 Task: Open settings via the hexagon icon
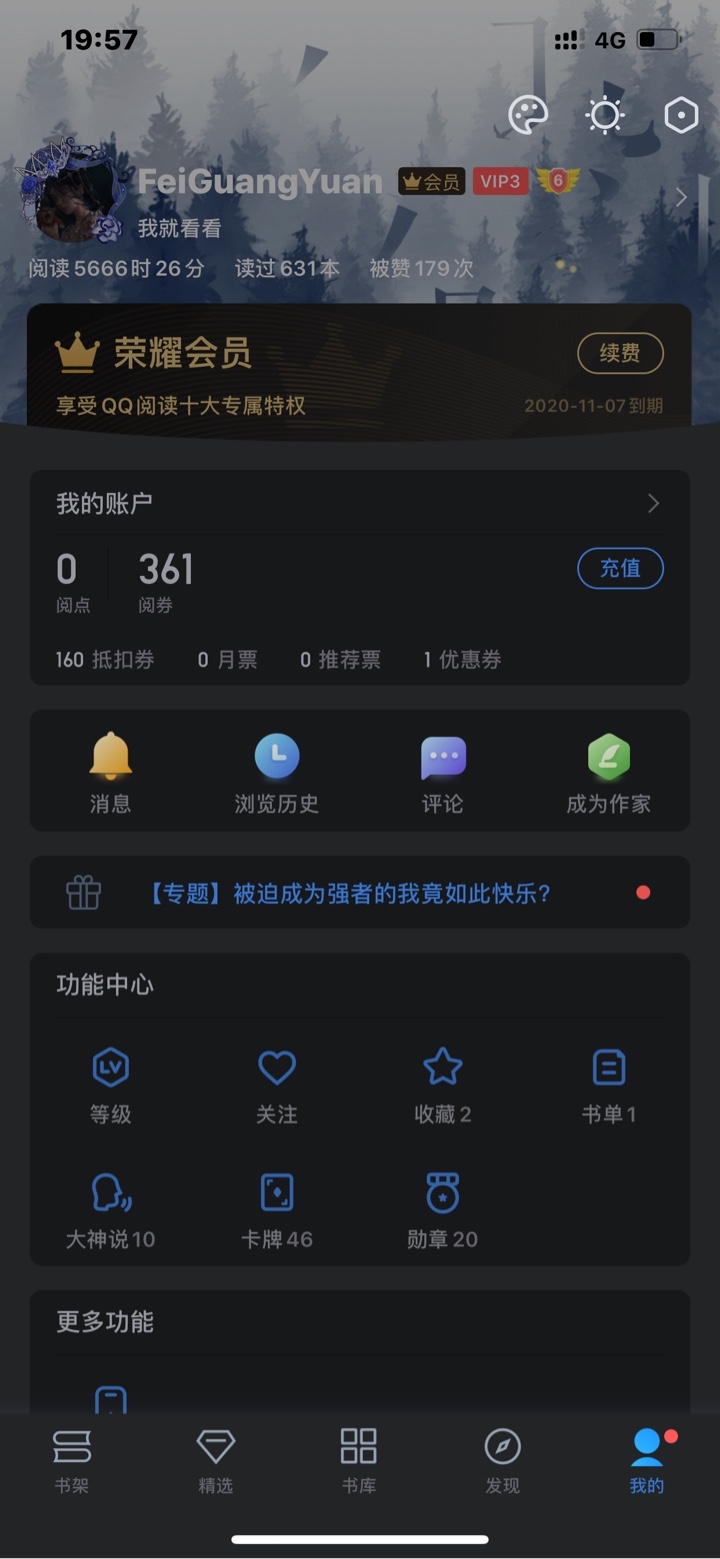(x=681, y=116)
